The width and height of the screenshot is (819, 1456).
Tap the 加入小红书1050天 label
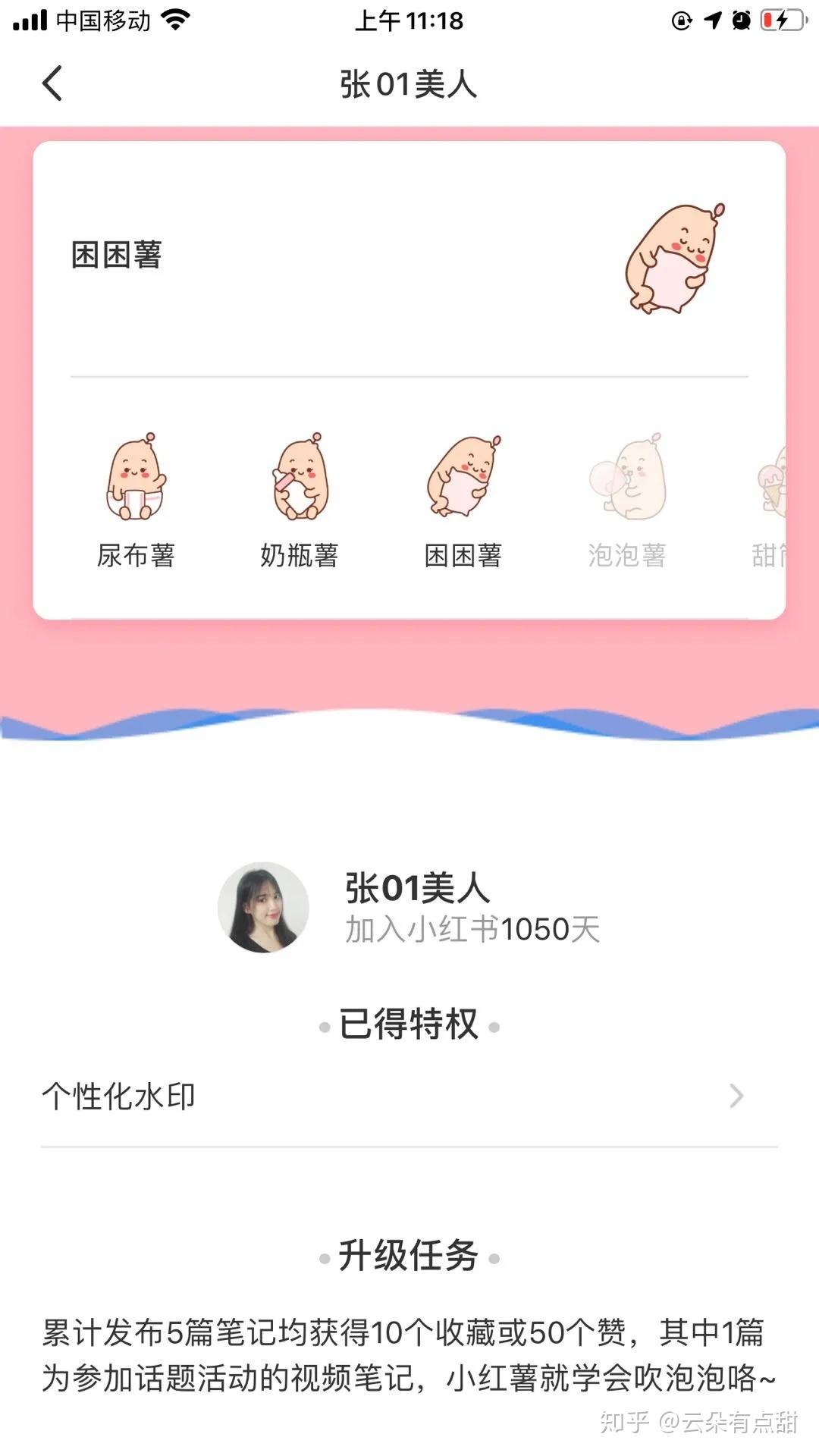click(x=470, y=928)
